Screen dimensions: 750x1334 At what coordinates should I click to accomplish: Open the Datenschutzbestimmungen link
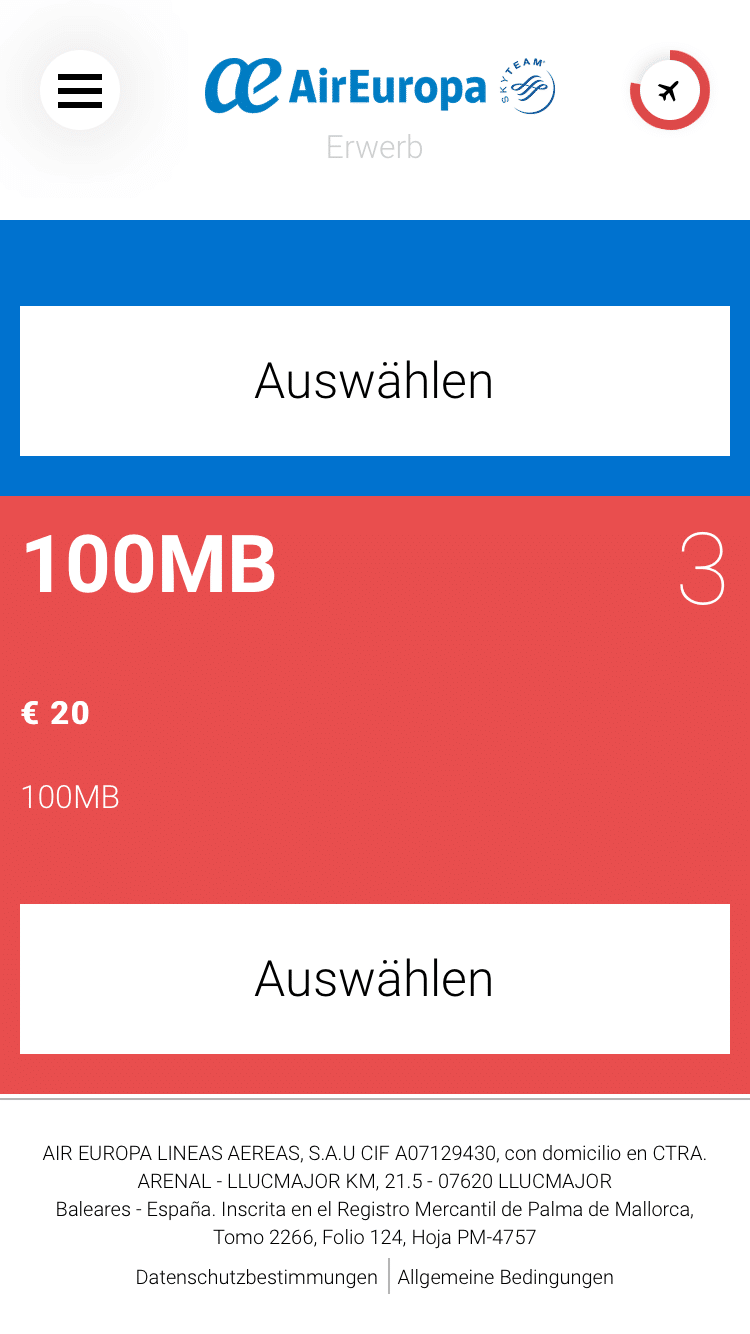257,1277
